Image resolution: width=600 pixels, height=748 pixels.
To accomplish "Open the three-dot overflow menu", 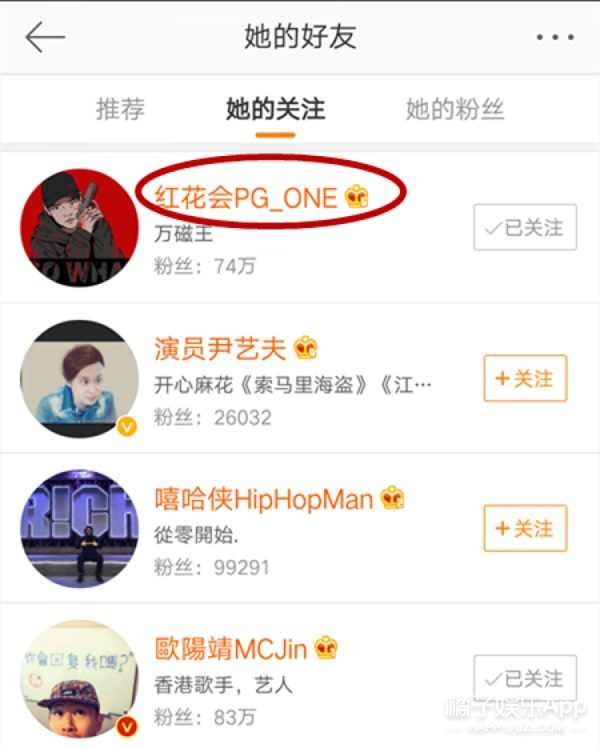I will tap(554, 38).
